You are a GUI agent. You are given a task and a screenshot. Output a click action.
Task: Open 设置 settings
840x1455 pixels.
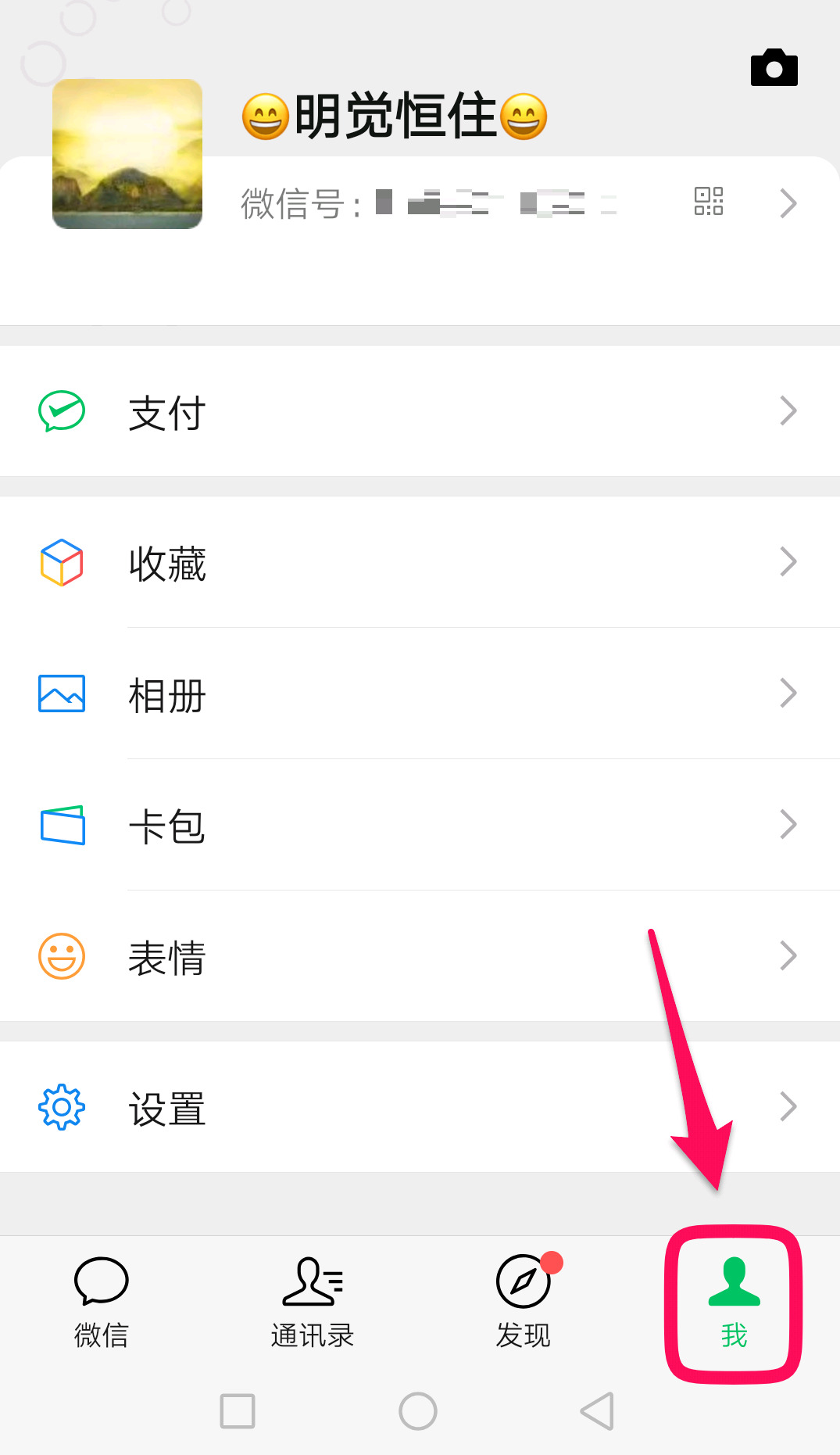420,1107
